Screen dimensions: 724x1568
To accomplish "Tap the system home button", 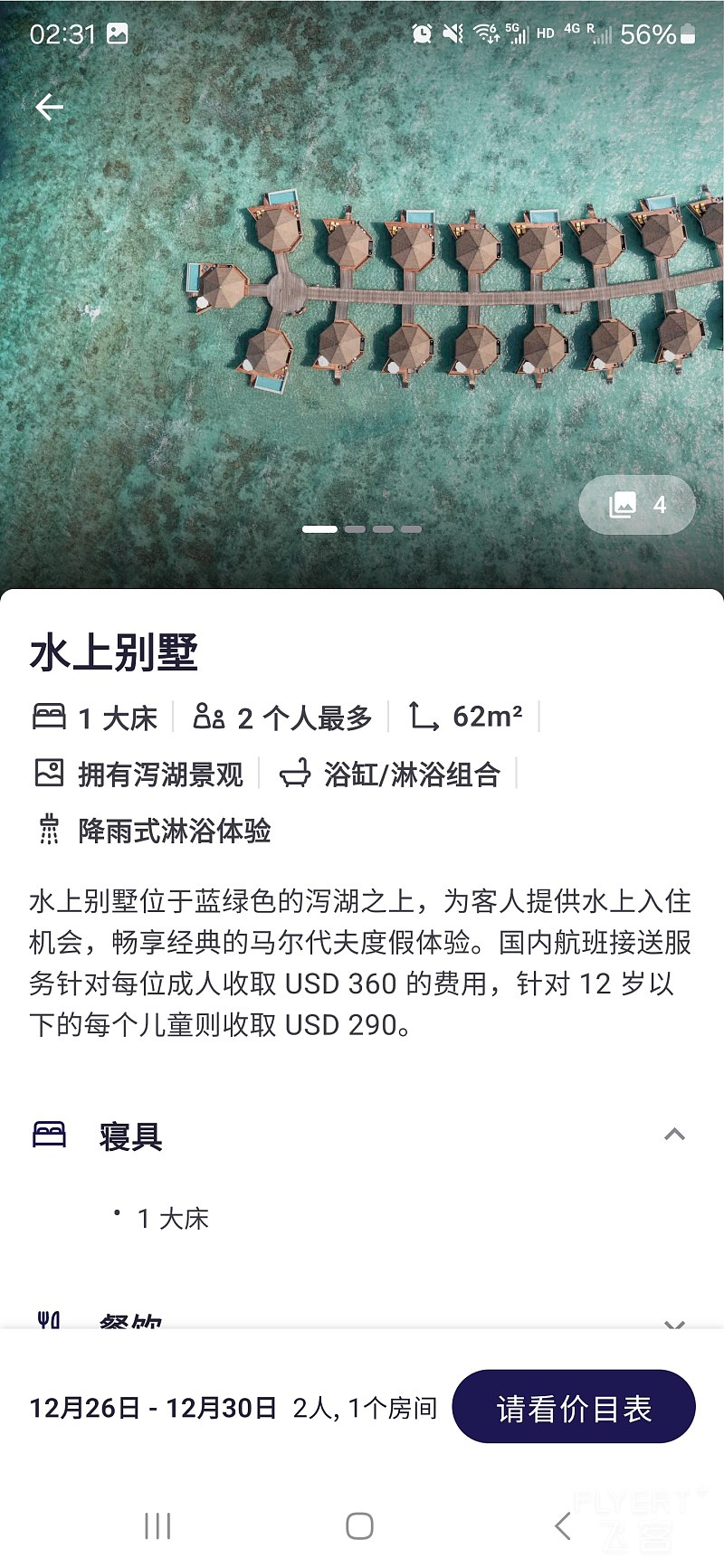I will tap(359, 1525).
